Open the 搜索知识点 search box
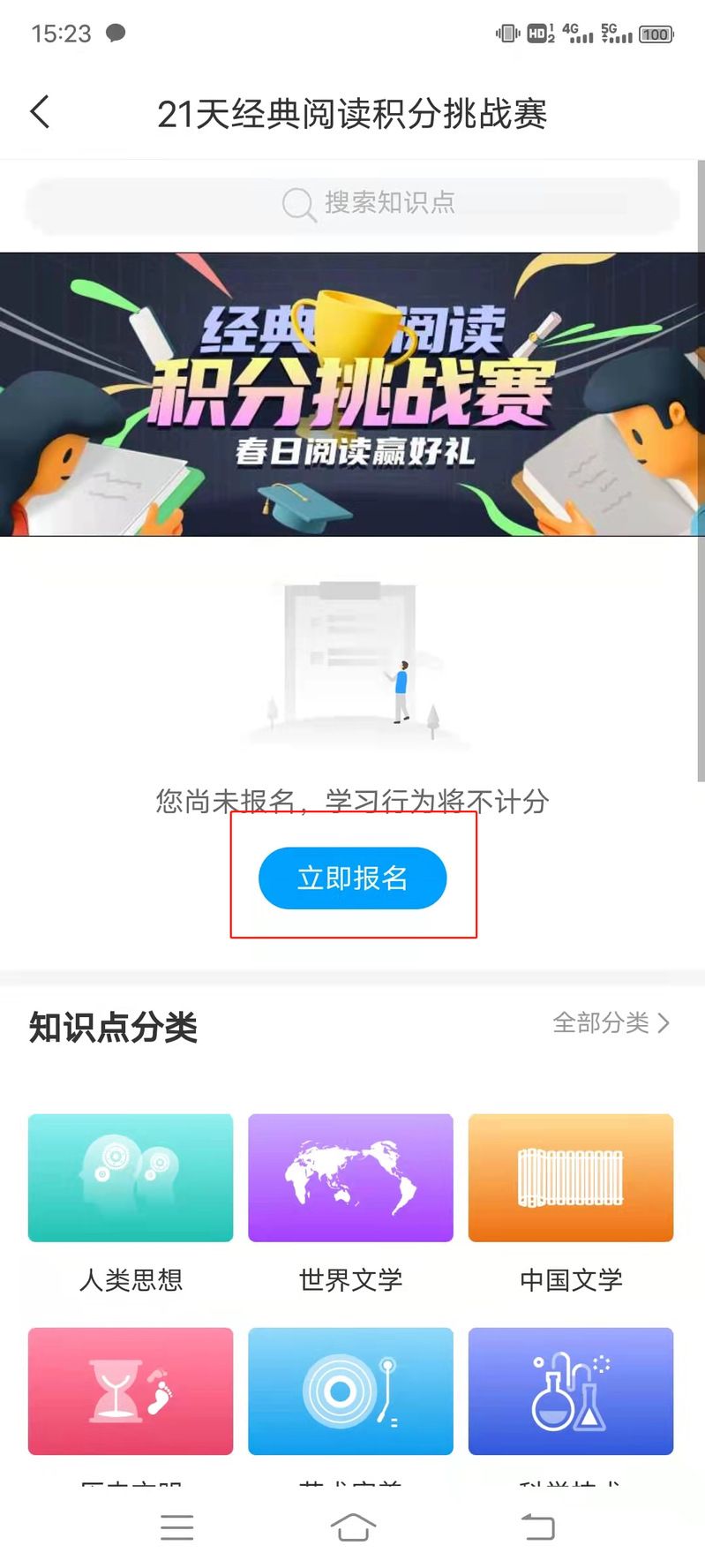This screenshot has width=705, height=1568. (353, 203)
